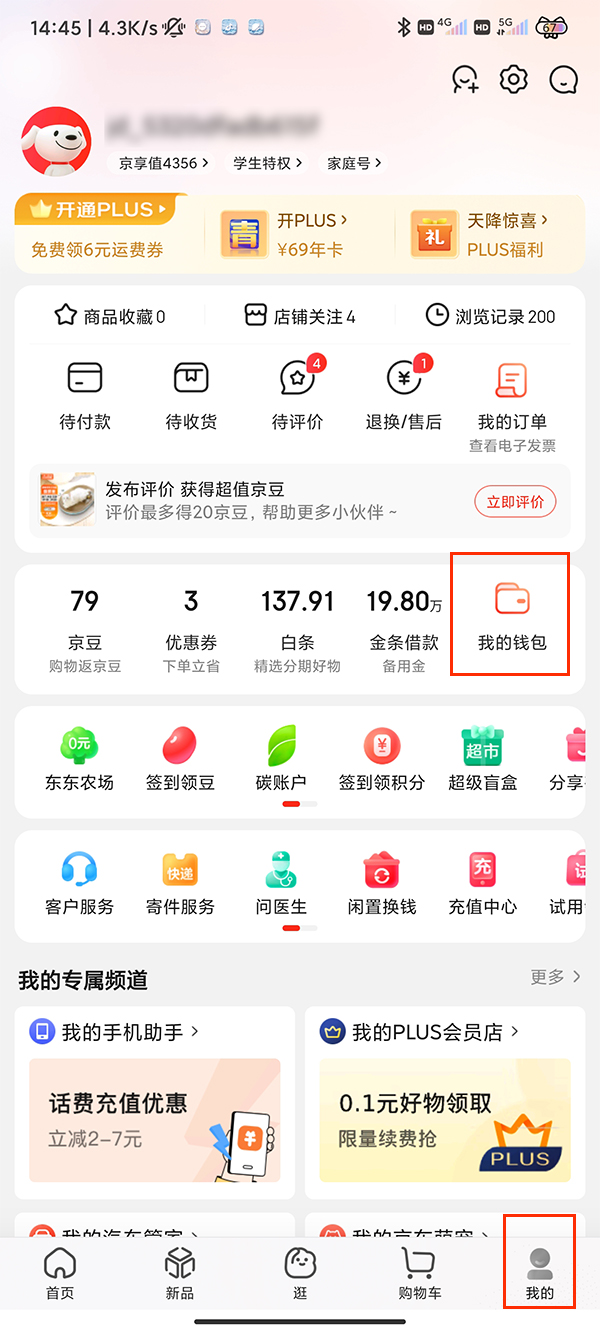Open the messages chat bubble icon

(x=564, y=79)
